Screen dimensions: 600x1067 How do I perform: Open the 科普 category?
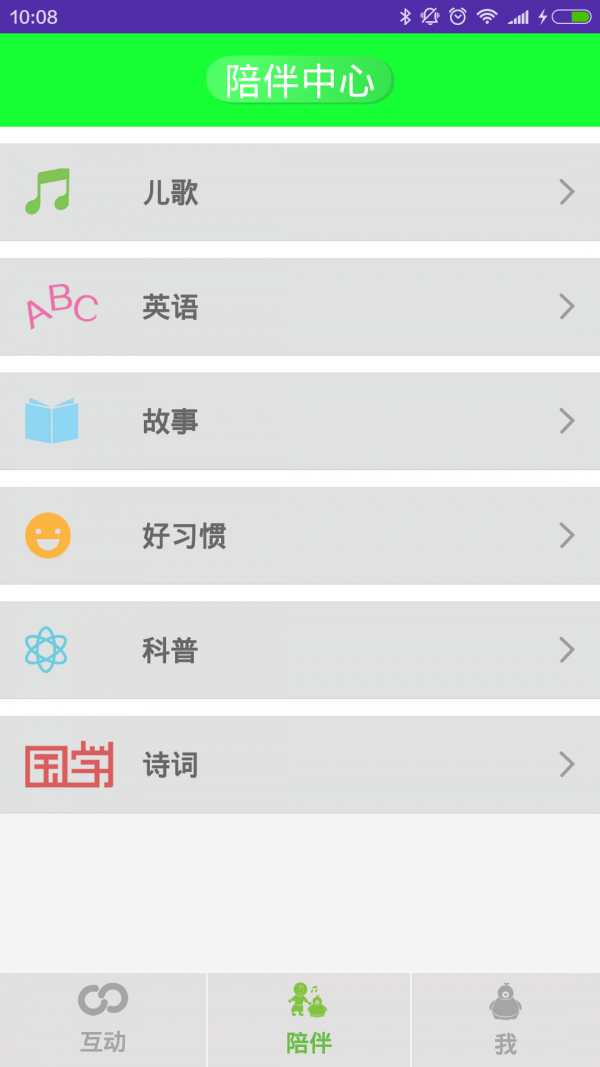pos(300,650)
